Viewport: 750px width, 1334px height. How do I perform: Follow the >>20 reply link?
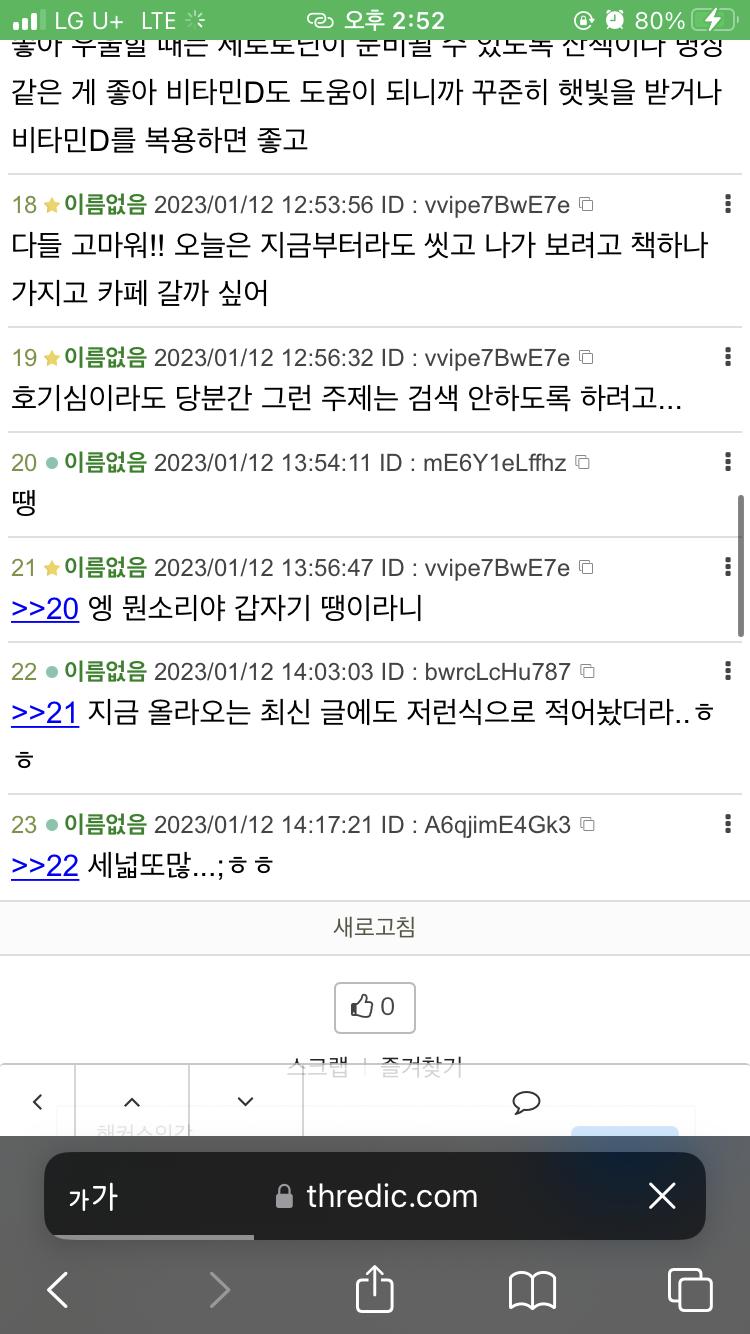45,607
